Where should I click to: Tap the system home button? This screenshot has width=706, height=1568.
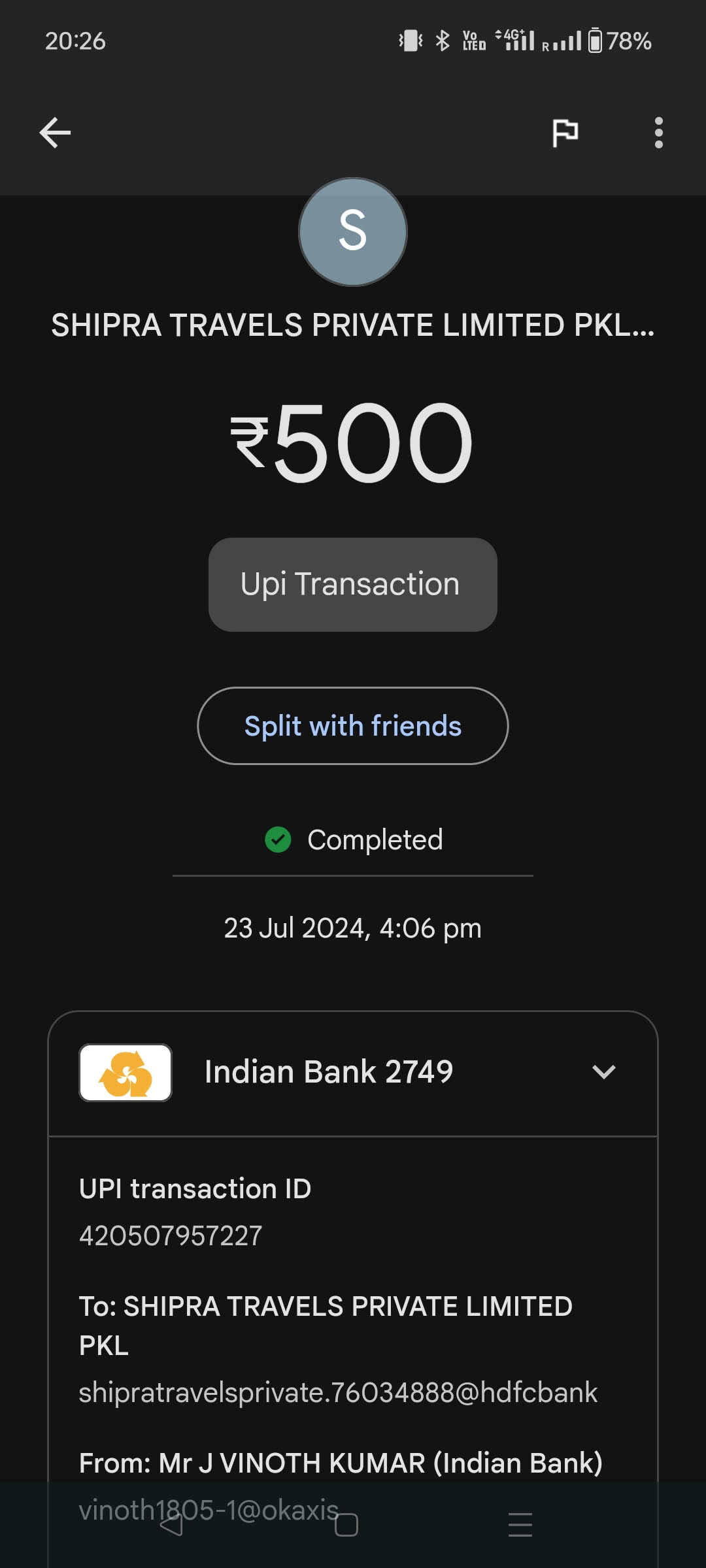click(346, 1525)
